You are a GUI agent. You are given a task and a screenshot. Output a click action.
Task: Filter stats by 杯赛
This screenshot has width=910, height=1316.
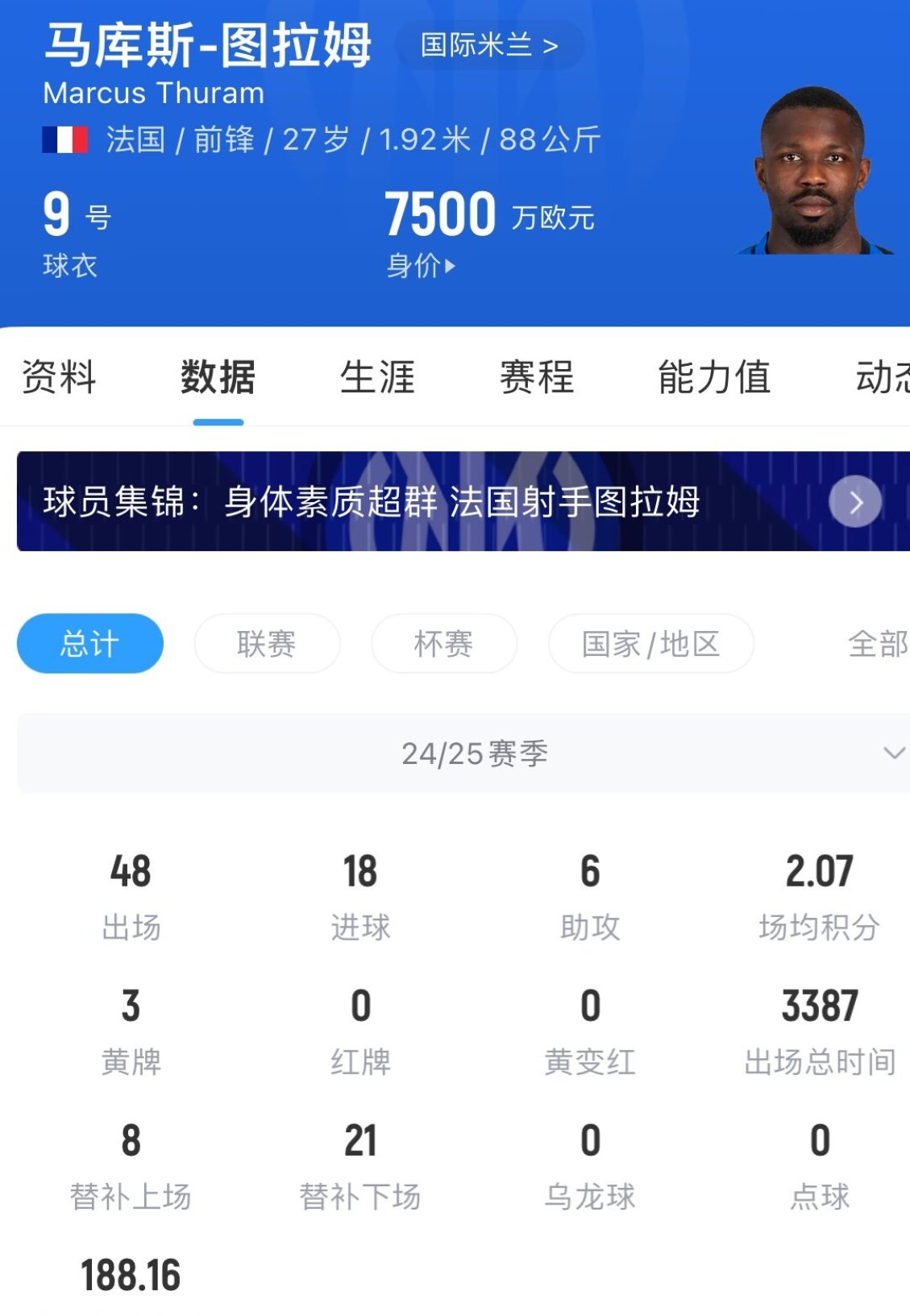[443, 643]
